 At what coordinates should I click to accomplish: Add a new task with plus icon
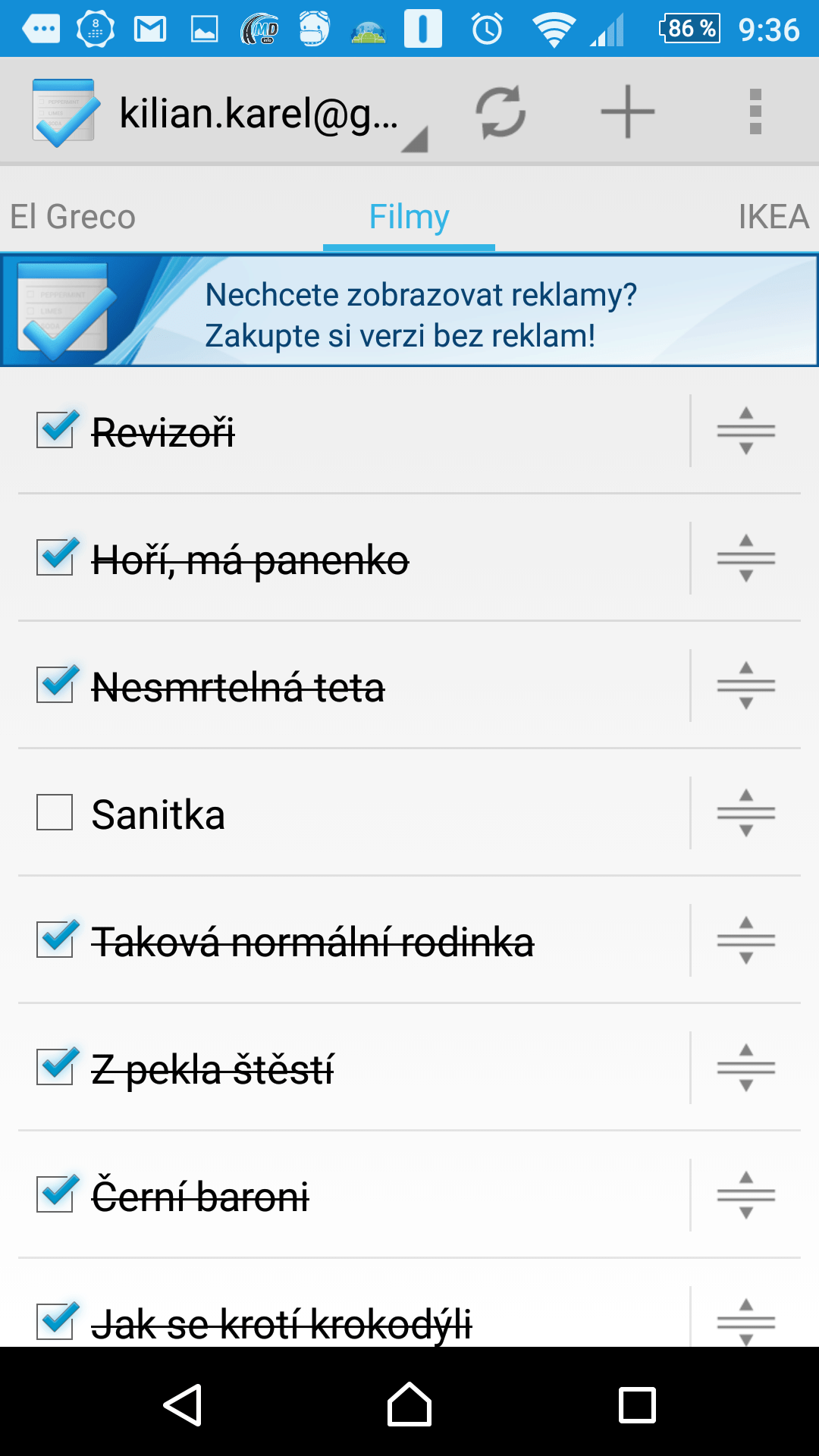coord(628,112)
